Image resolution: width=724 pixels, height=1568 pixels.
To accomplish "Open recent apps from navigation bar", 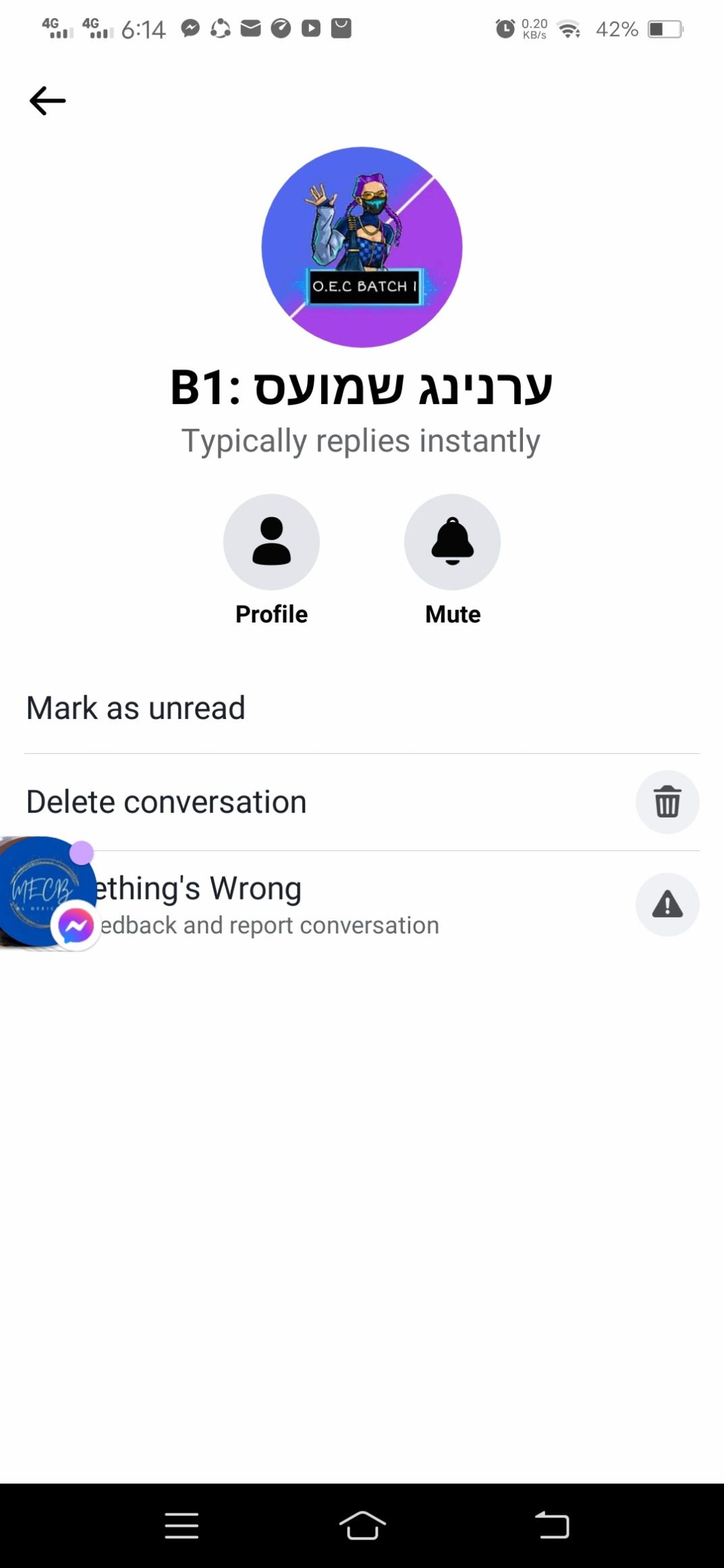I will pos(182,1525).
